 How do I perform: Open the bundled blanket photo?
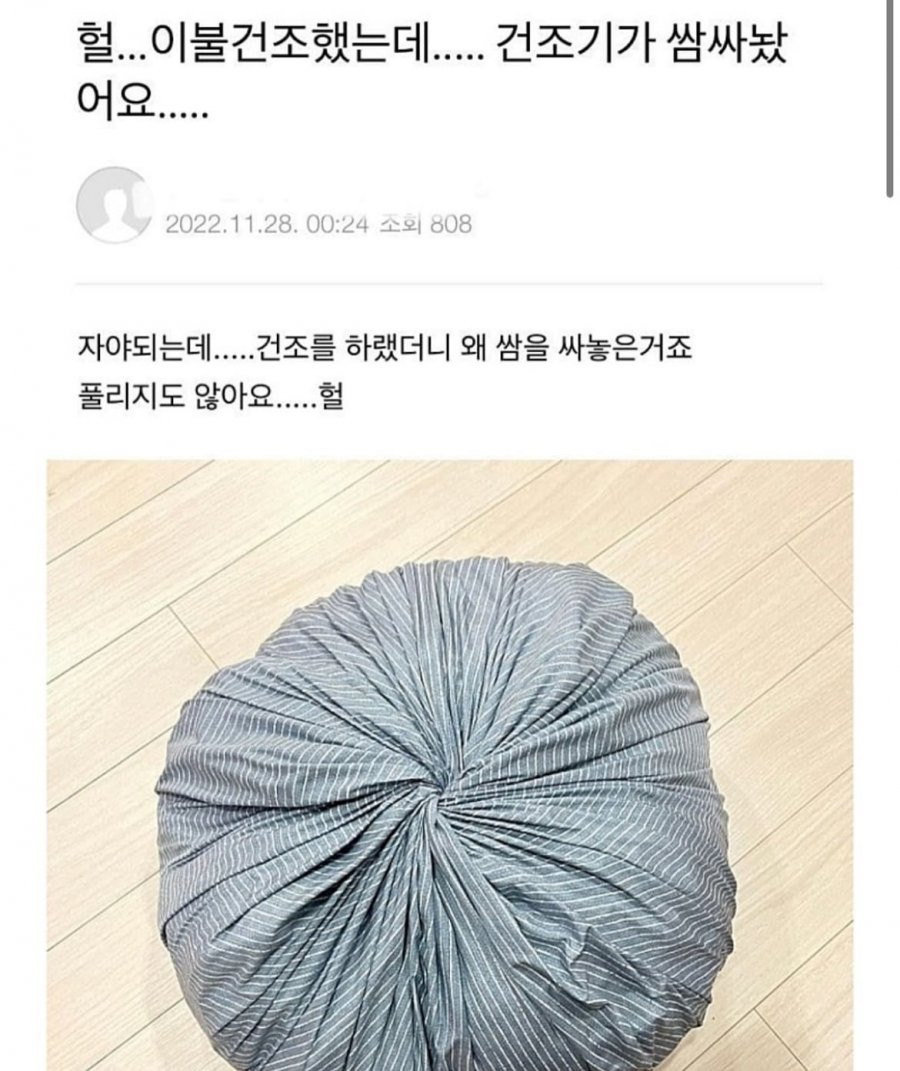click(x=450, y=765)
